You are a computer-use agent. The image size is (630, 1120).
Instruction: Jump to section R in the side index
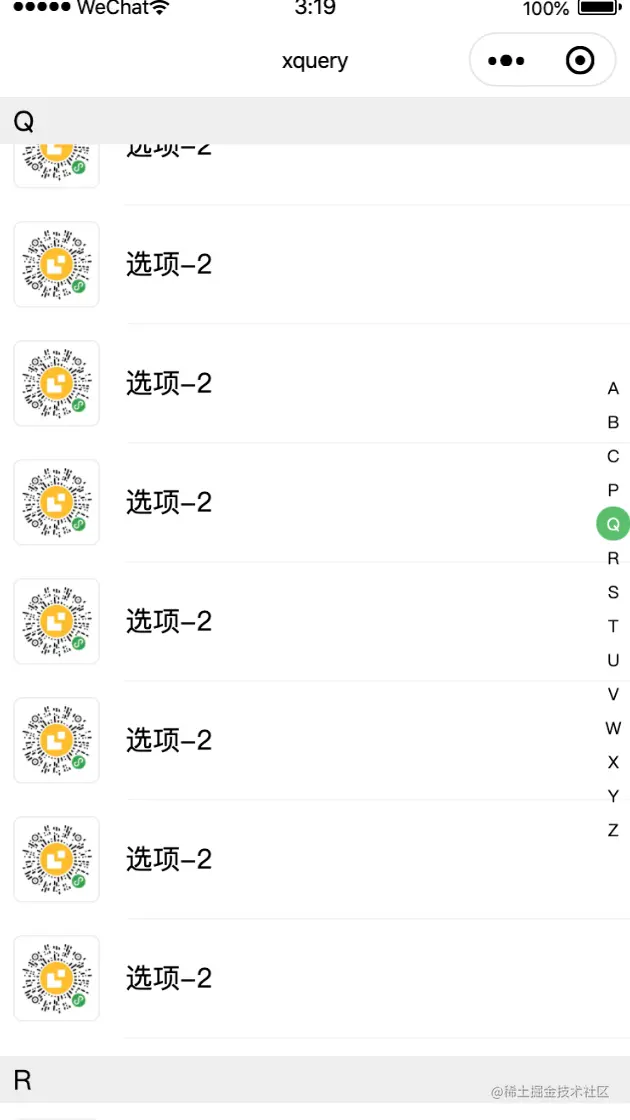(x=613, y=558)
